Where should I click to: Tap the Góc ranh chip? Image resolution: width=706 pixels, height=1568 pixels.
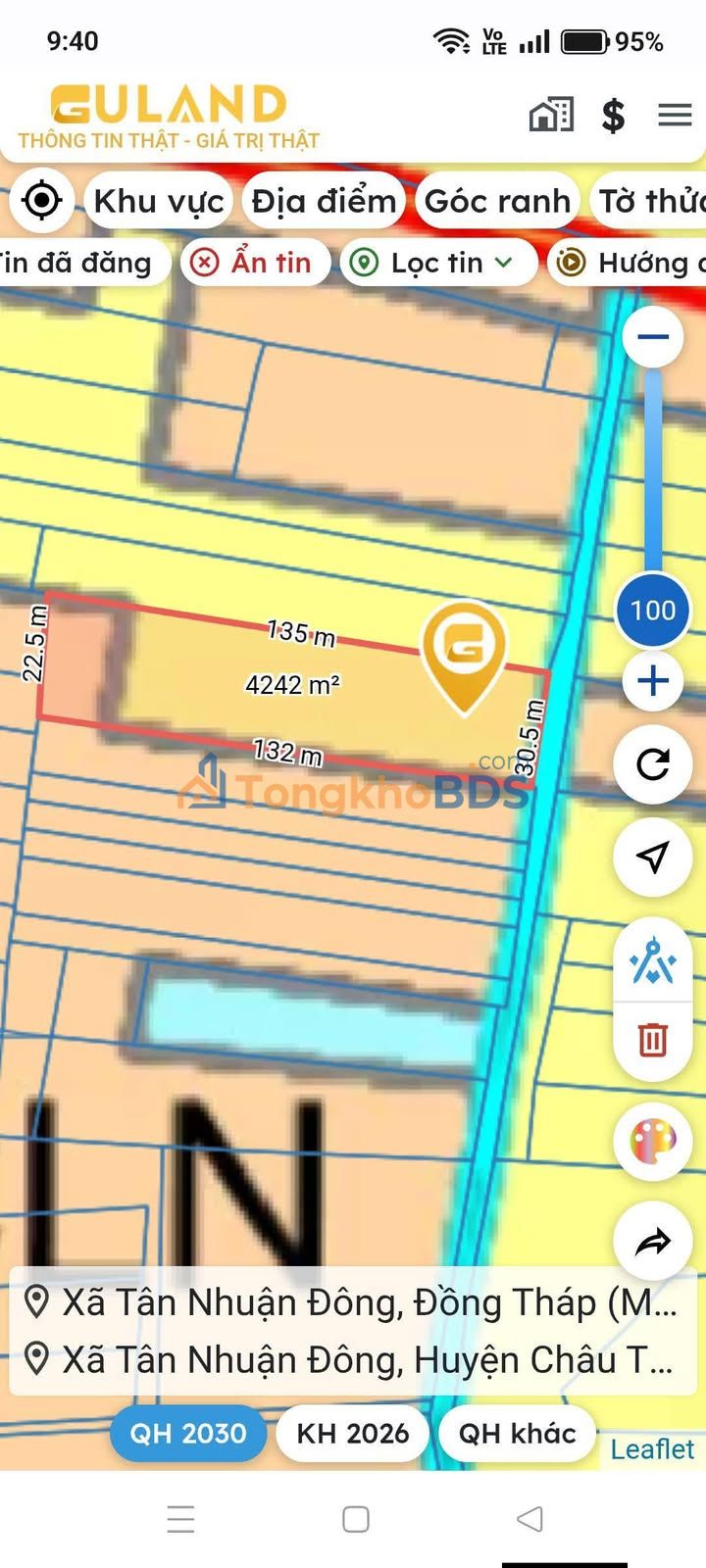tap(497, 201)
